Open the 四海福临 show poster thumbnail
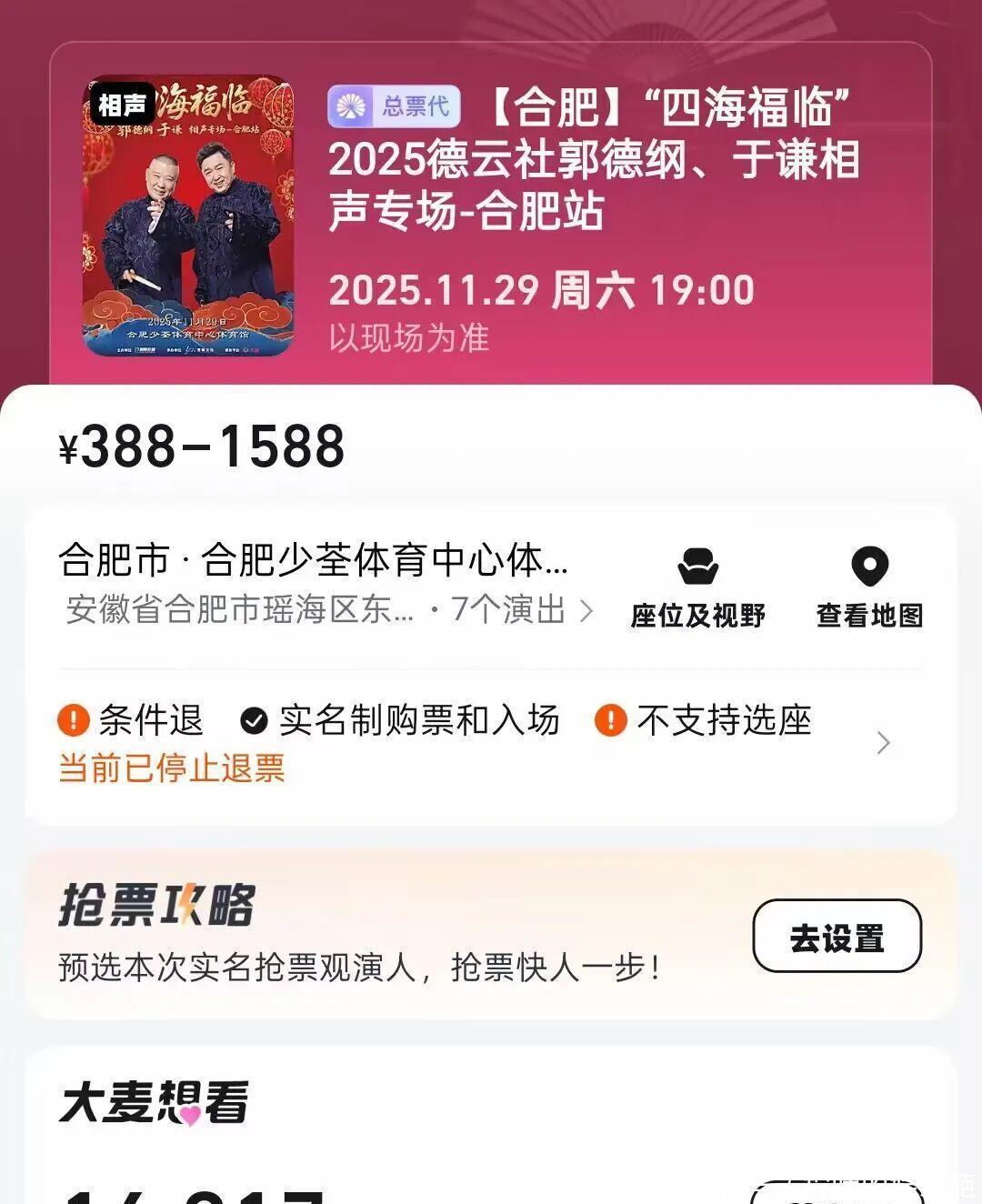 (x=188, y=216)
